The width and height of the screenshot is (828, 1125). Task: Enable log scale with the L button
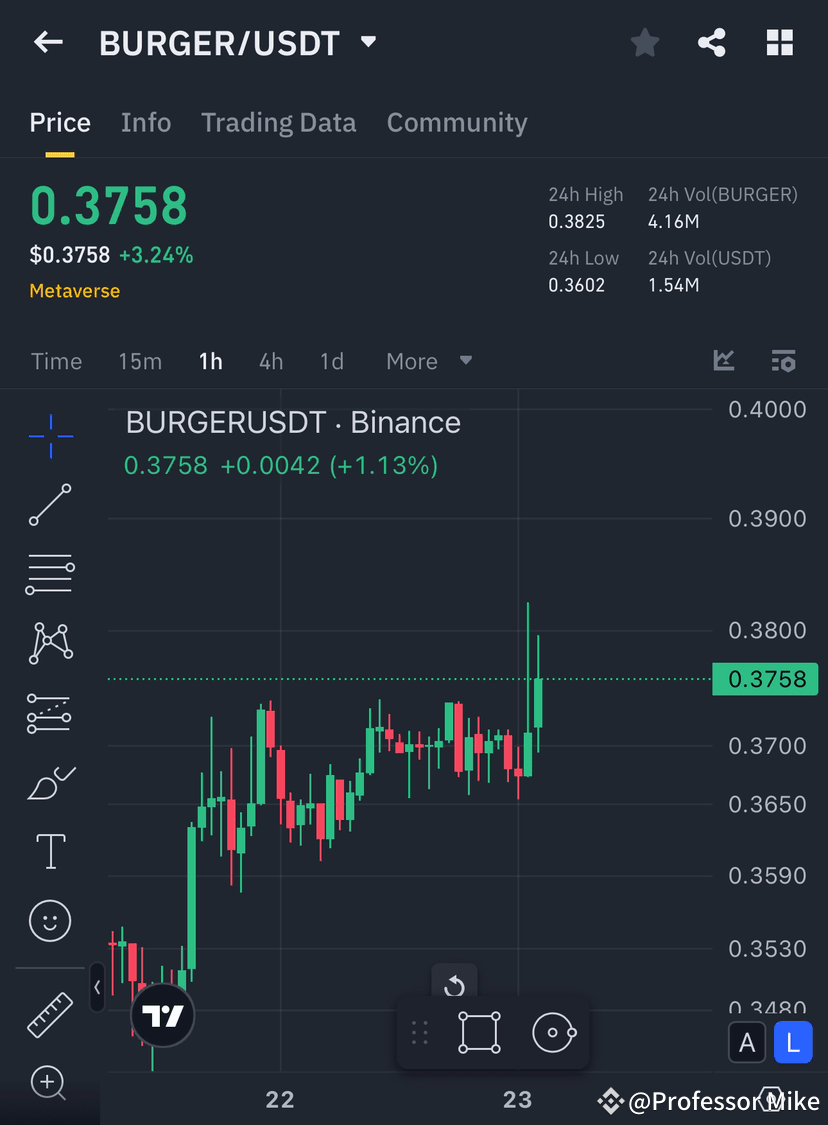click(793, 1042)
